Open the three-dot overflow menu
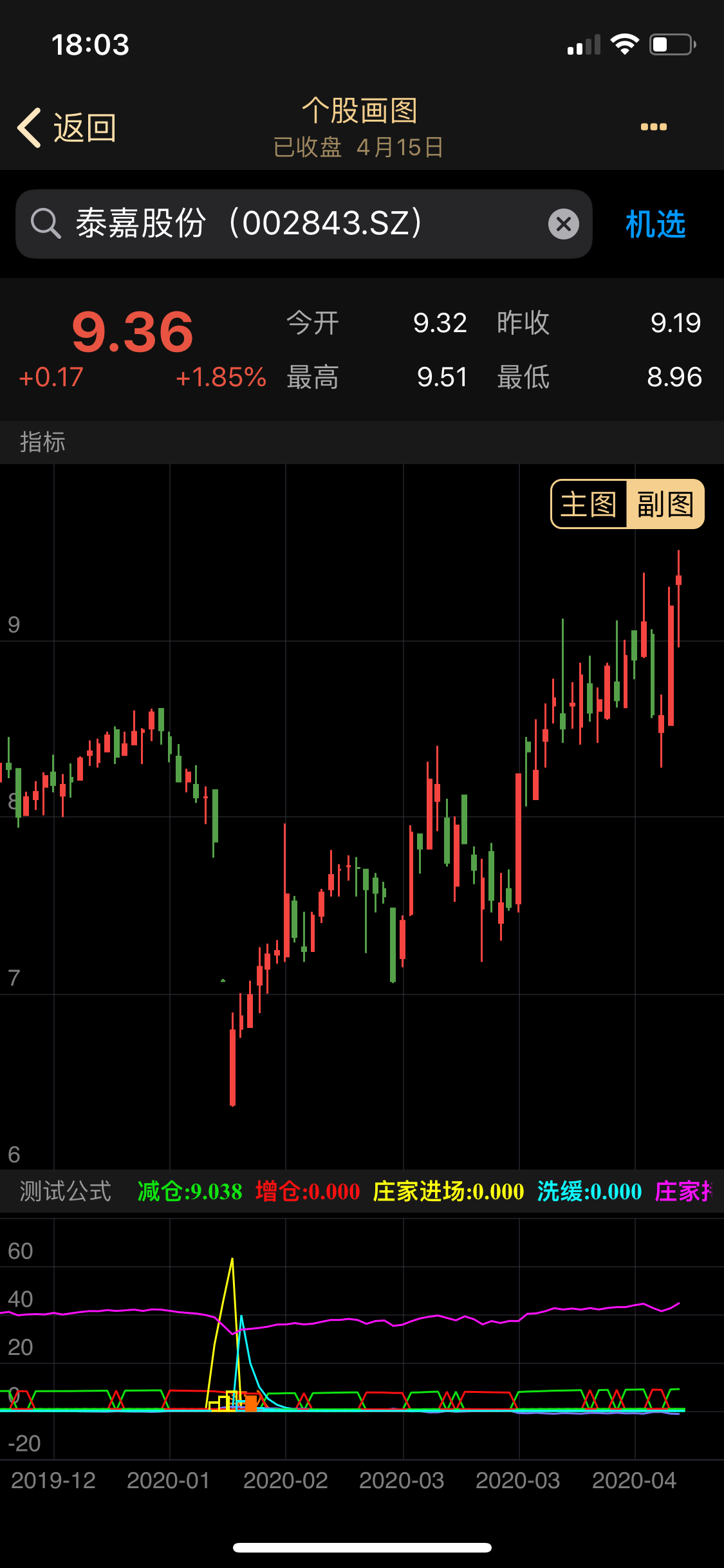724x1568 pixels. 653,127
